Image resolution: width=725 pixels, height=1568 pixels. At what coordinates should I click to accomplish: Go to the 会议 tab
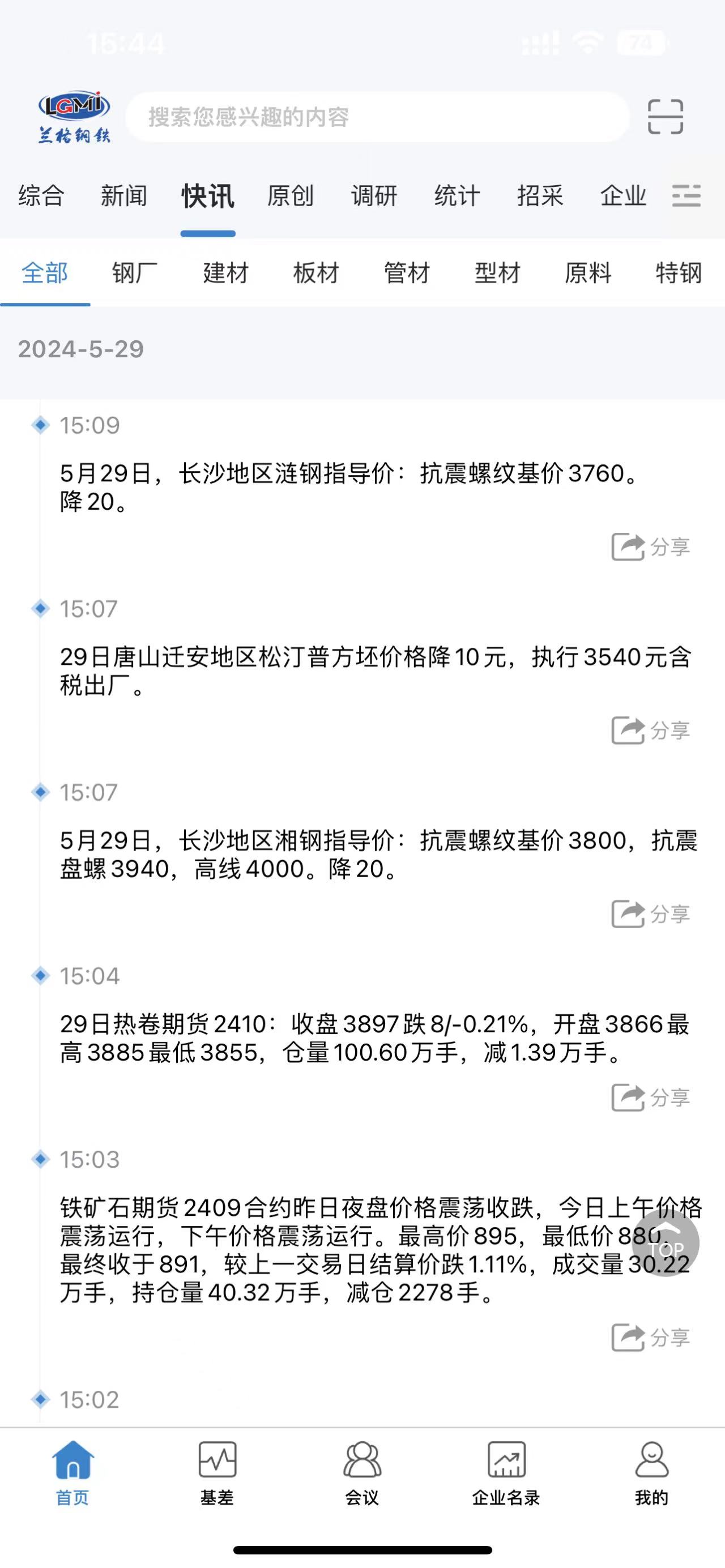tap(362, 1473)
